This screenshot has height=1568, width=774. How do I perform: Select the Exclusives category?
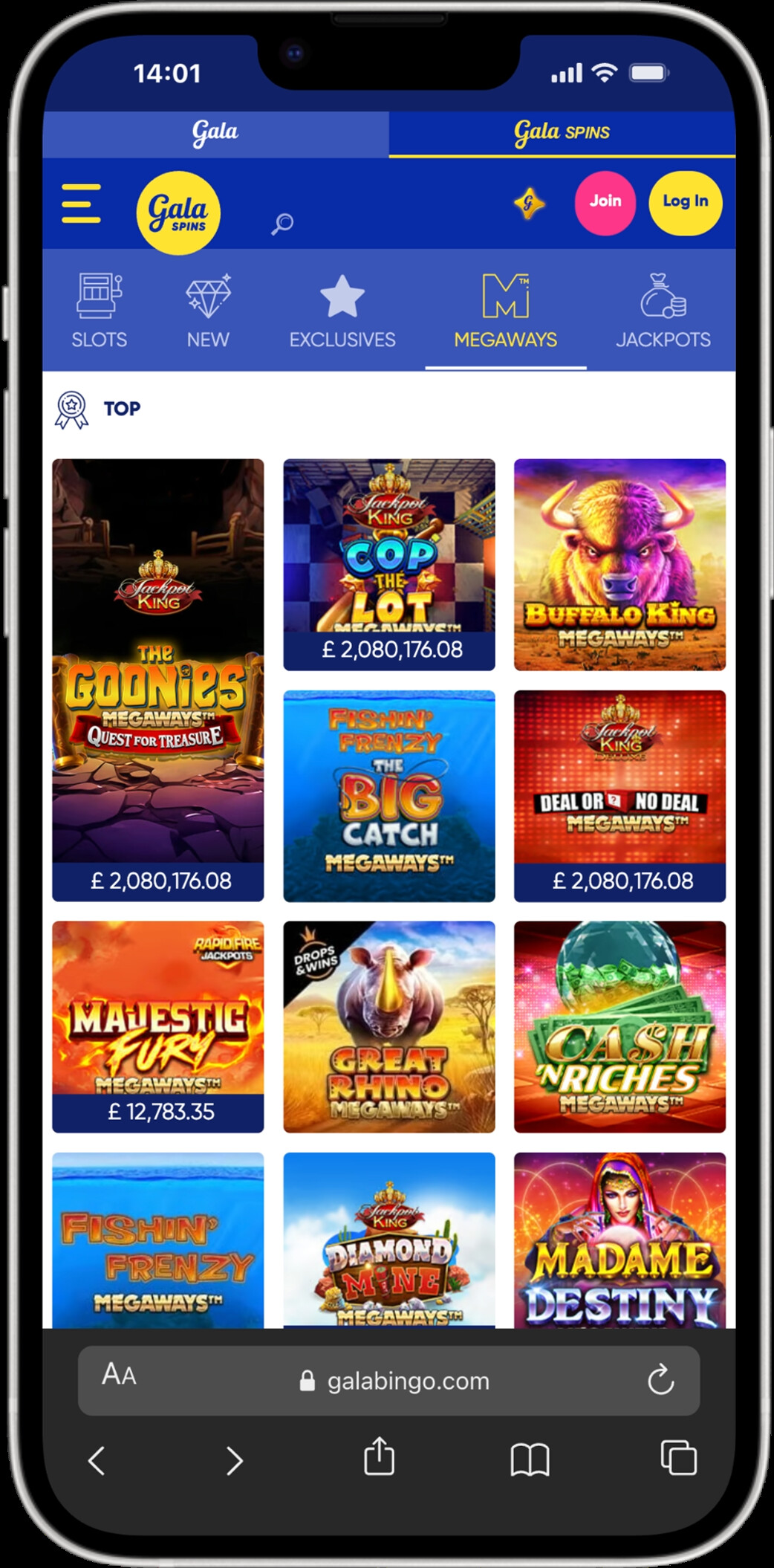[x=342, y=311]
